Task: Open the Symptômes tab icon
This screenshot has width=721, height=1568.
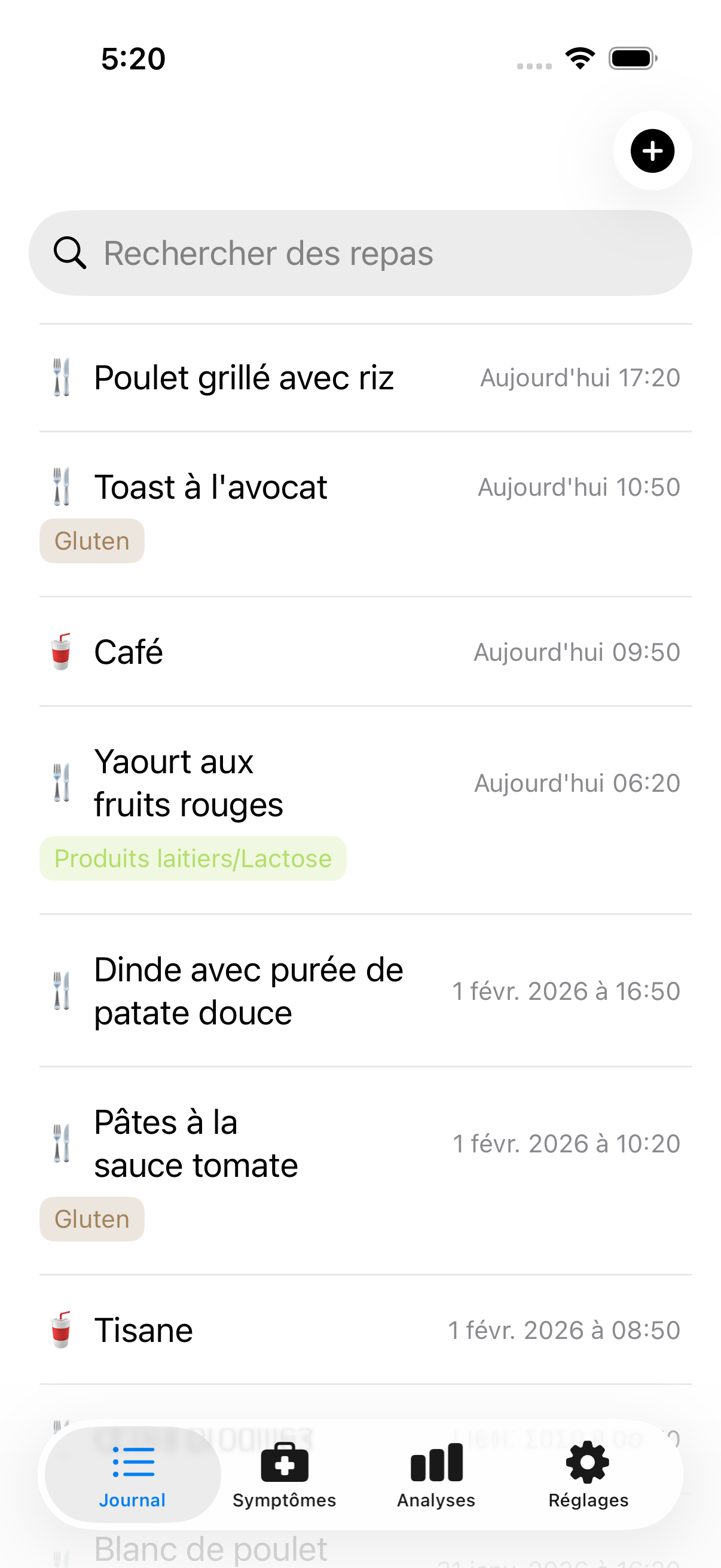Action: click(283, 1460)
